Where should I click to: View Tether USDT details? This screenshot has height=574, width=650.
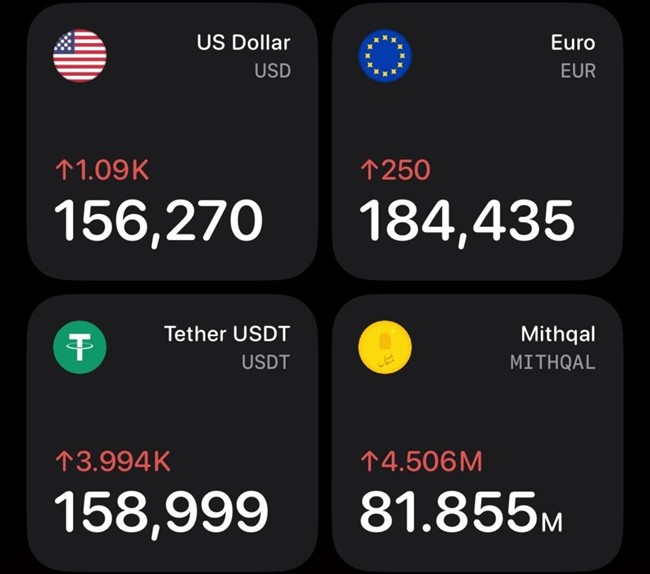tap(172, 431)
